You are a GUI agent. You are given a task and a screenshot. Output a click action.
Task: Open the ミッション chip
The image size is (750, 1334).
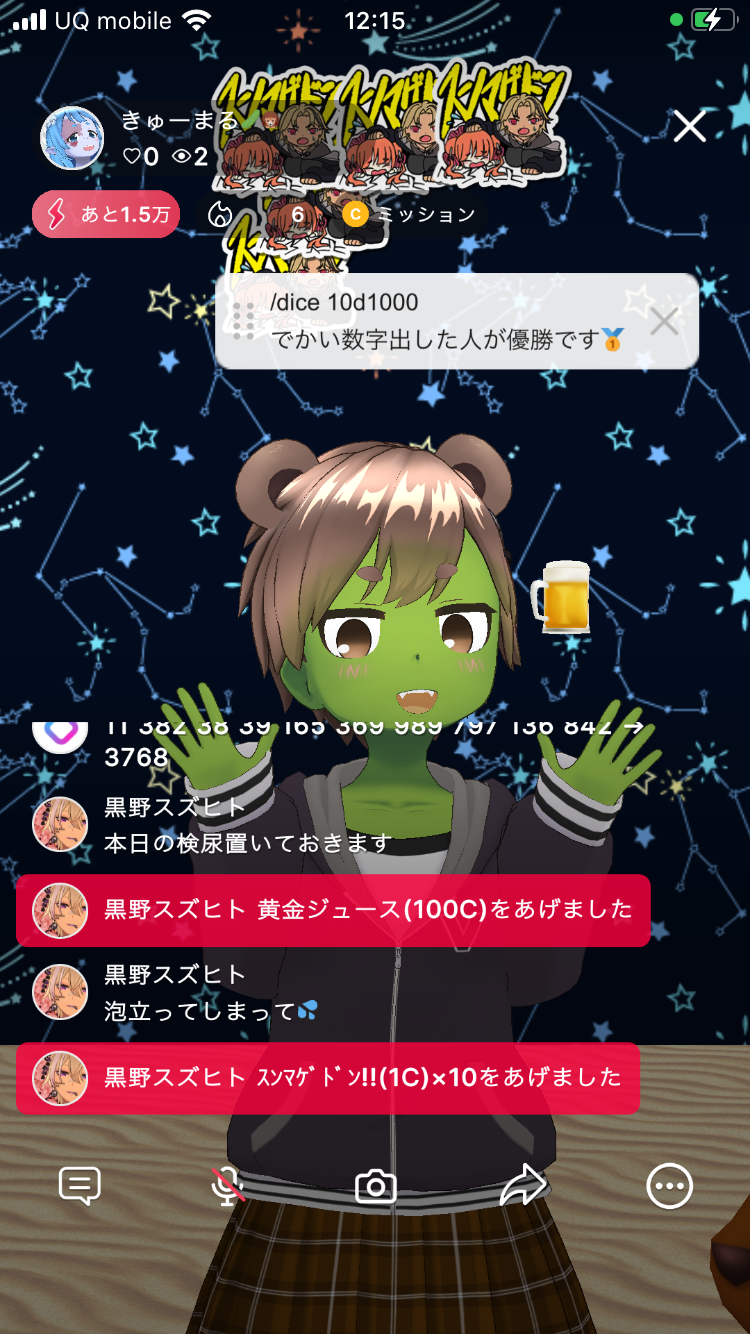(410, 214)
